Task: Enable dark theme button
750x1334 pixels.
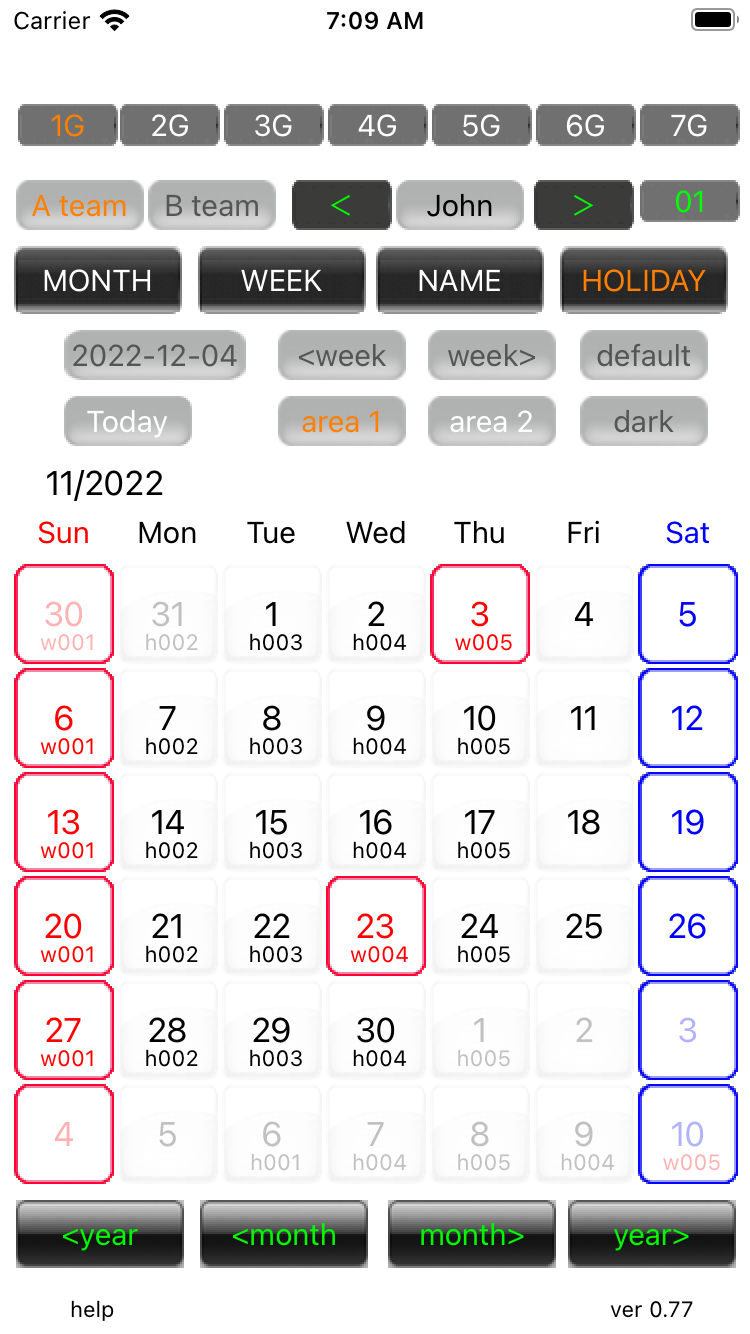Action: 643,422
